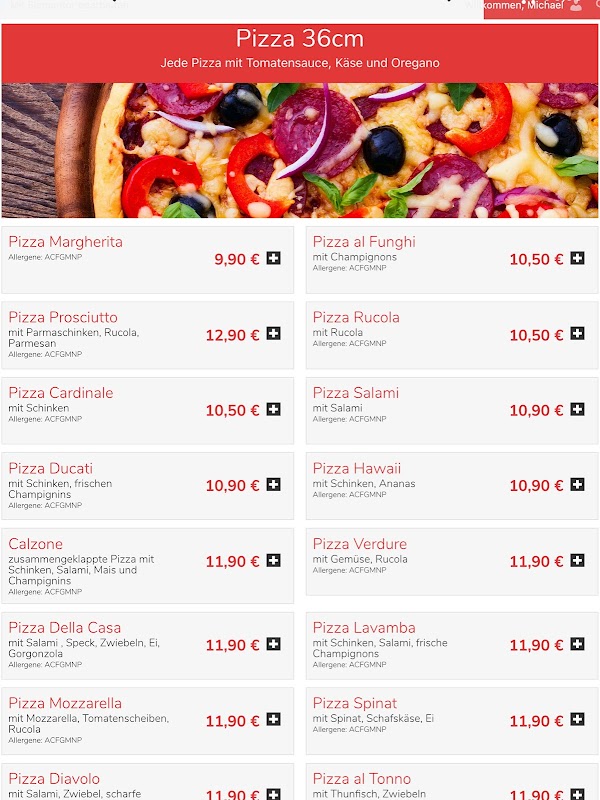Image resolution: width=600 pixels, height=800 pixels.
Task: Add Pizza Hawaii to the cart
Action: [577, 485]
